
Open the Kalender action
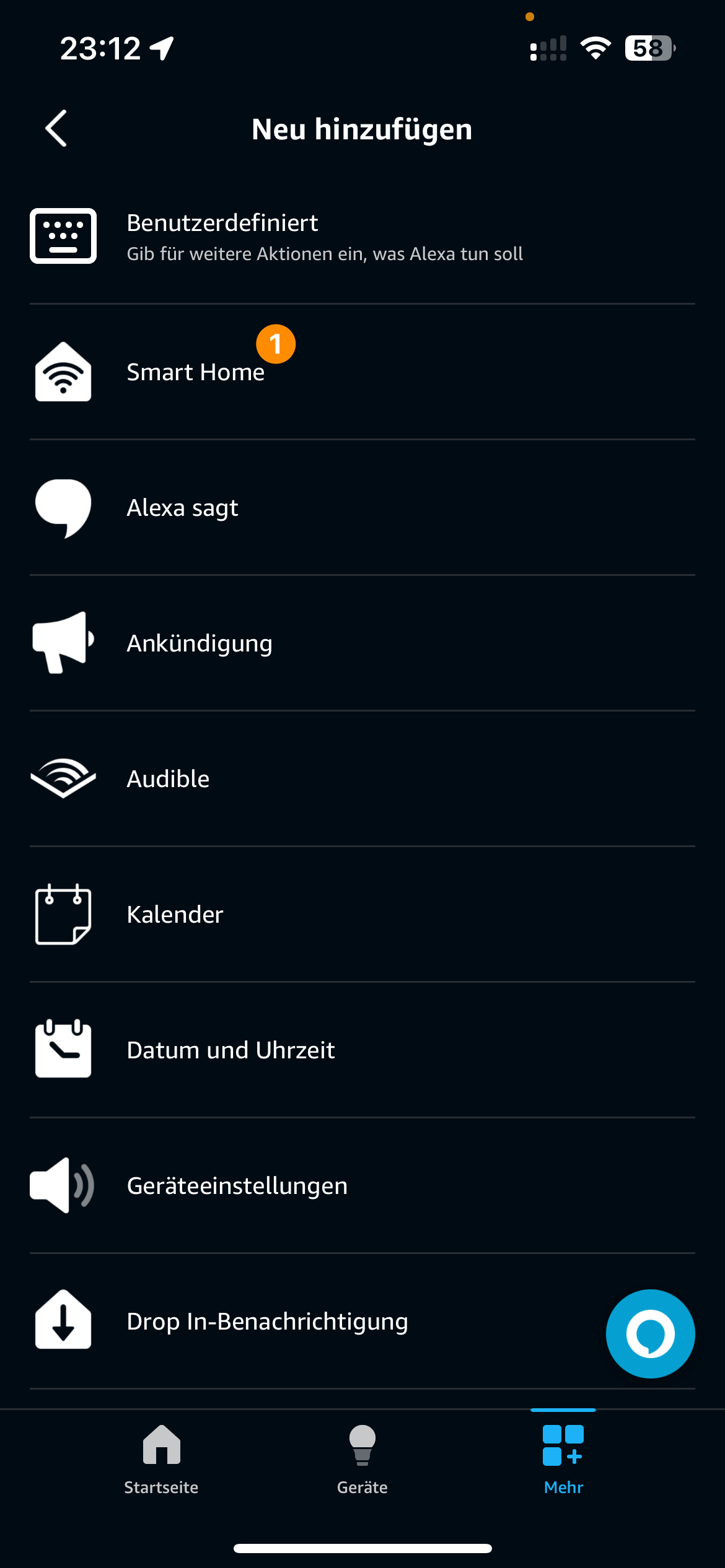tap(362, 915)
